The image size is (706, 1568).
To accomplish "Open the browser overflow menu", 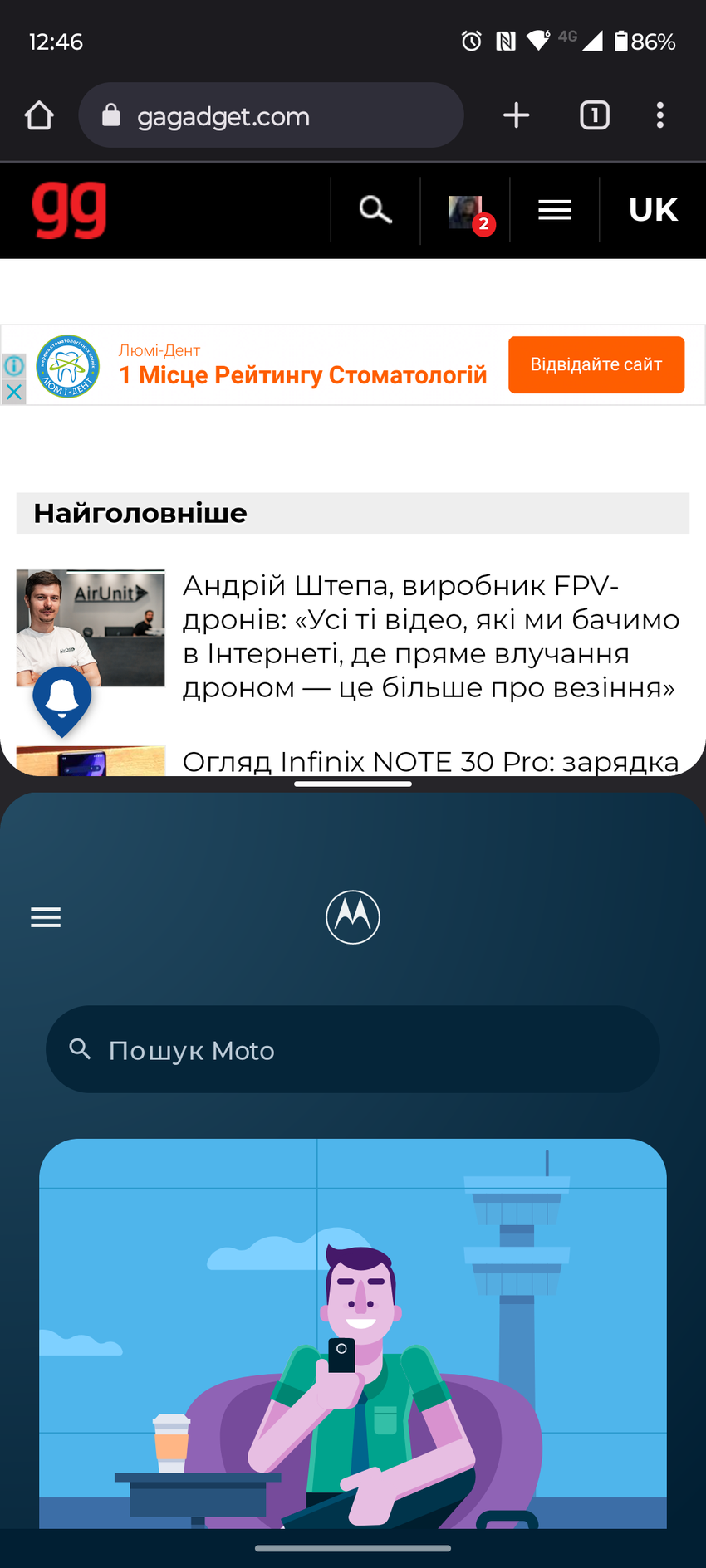I will (x=659, y=115).
